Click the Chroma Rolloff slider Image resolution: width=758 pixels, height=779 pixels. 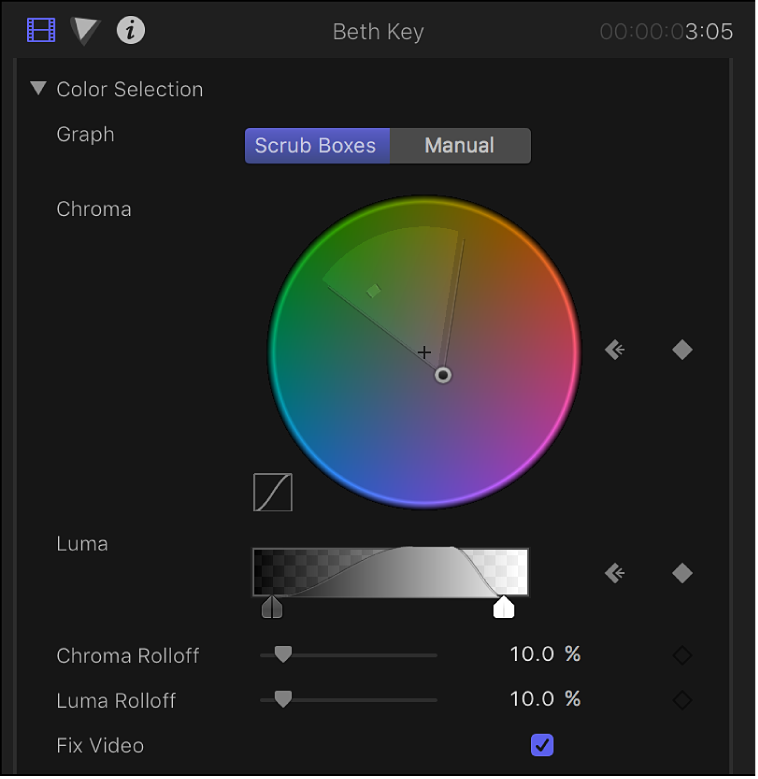(283, 655)
